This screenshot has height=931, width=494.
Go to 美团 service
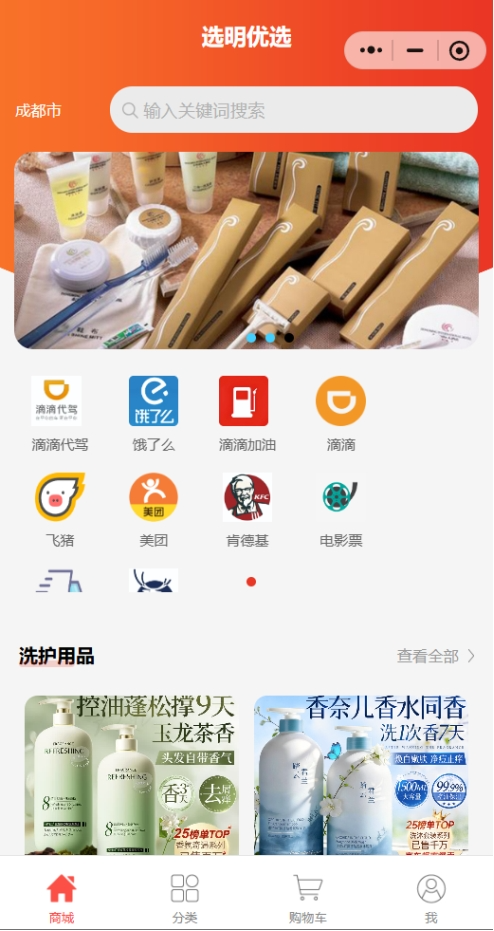pos(153,510)
